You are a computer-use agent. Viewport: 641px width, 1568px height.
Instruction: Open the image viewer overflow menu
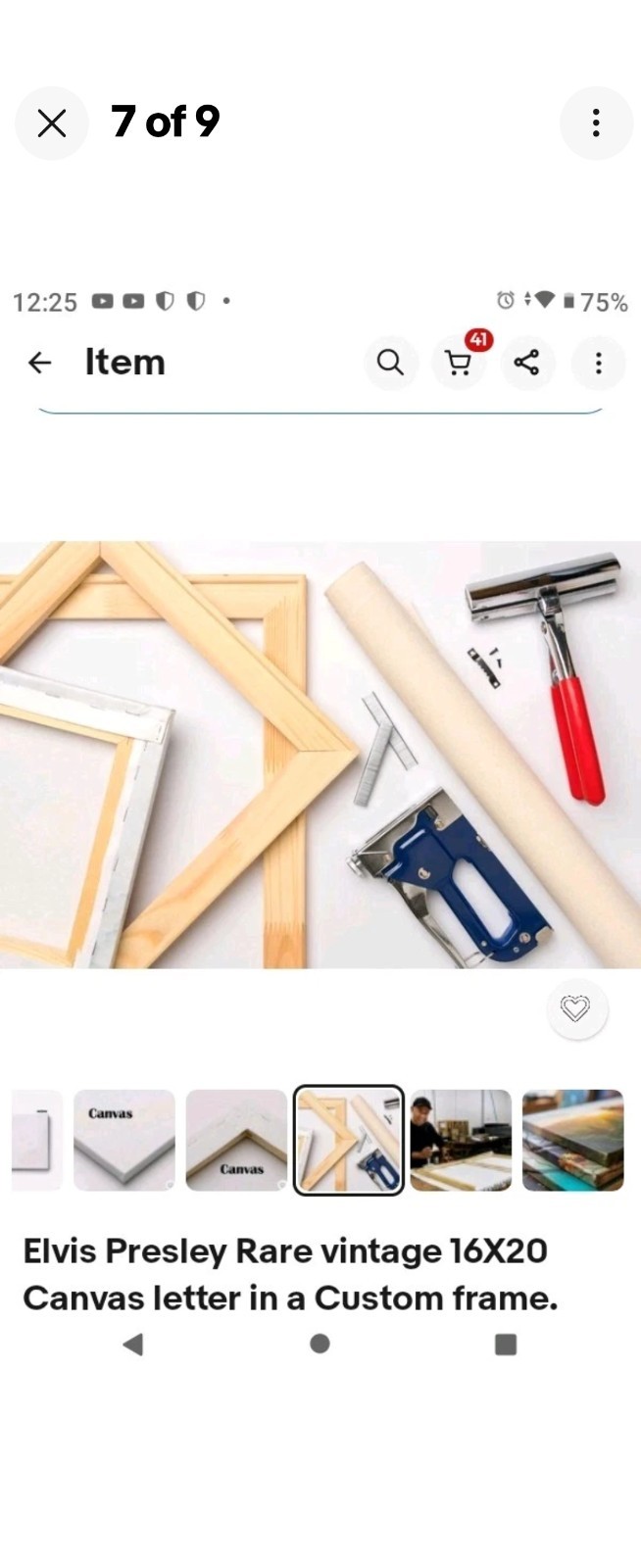[x=595, y=123]
